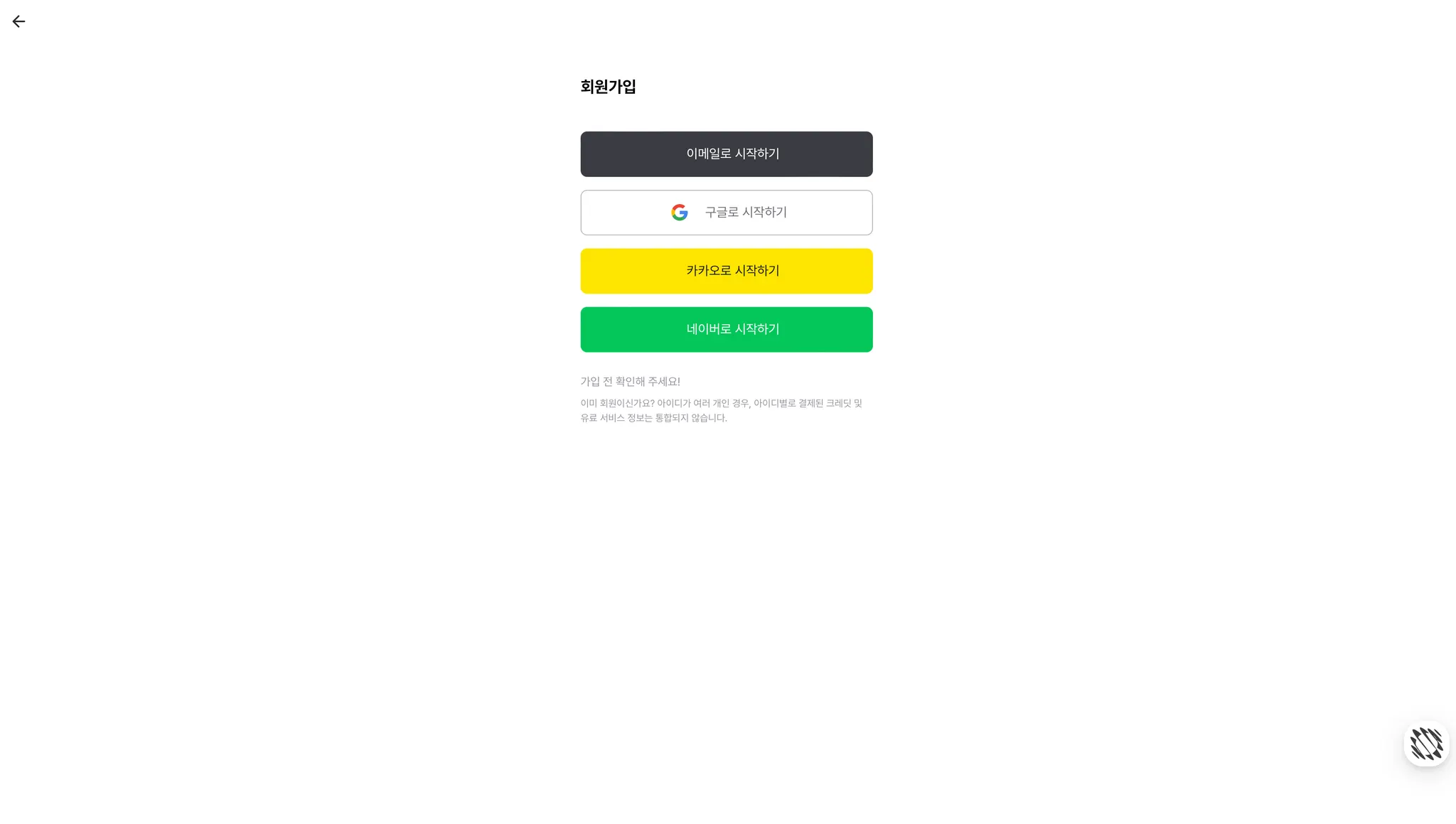Image resolution: width=1456 pixels, height=824 pixels.
Task: Continue with Kakao (카카오로 시작하기)
Action: (x=727, y=271)
